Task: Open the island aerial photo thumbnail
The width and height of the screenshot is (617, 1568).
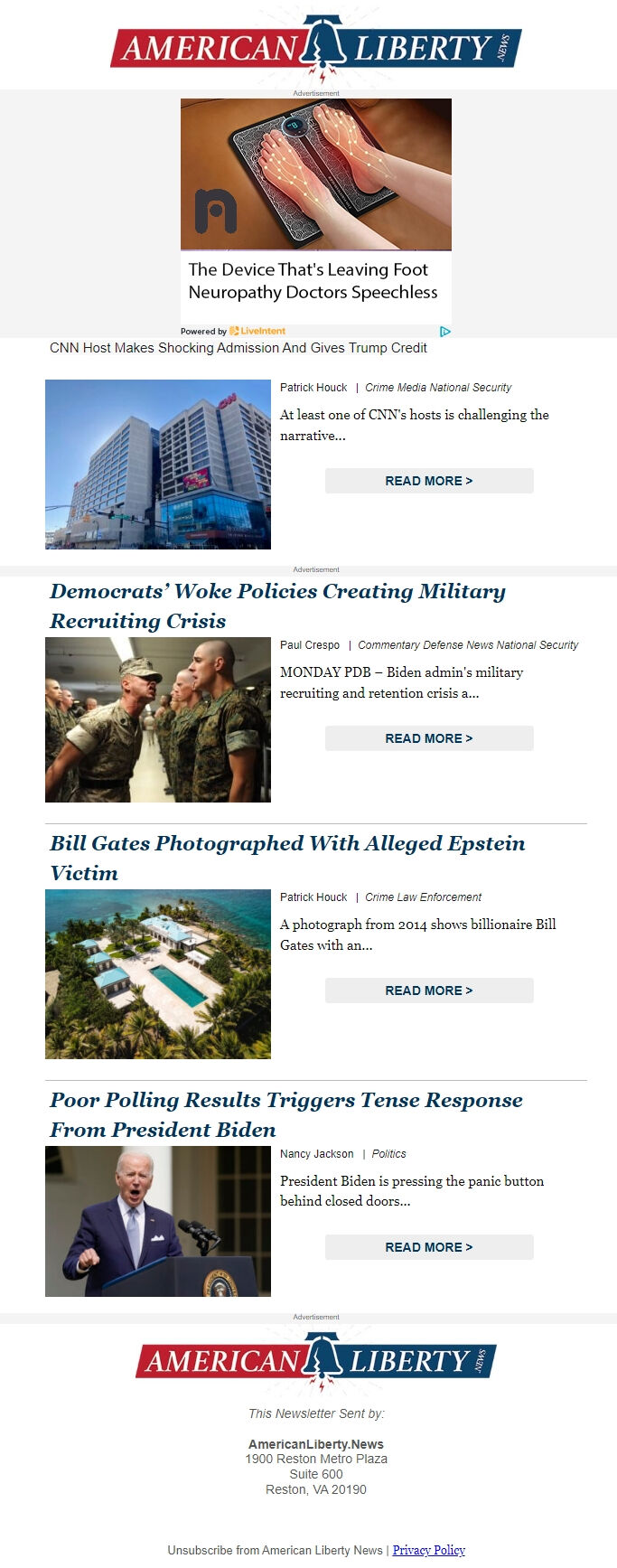Action: tap(158, 973)
